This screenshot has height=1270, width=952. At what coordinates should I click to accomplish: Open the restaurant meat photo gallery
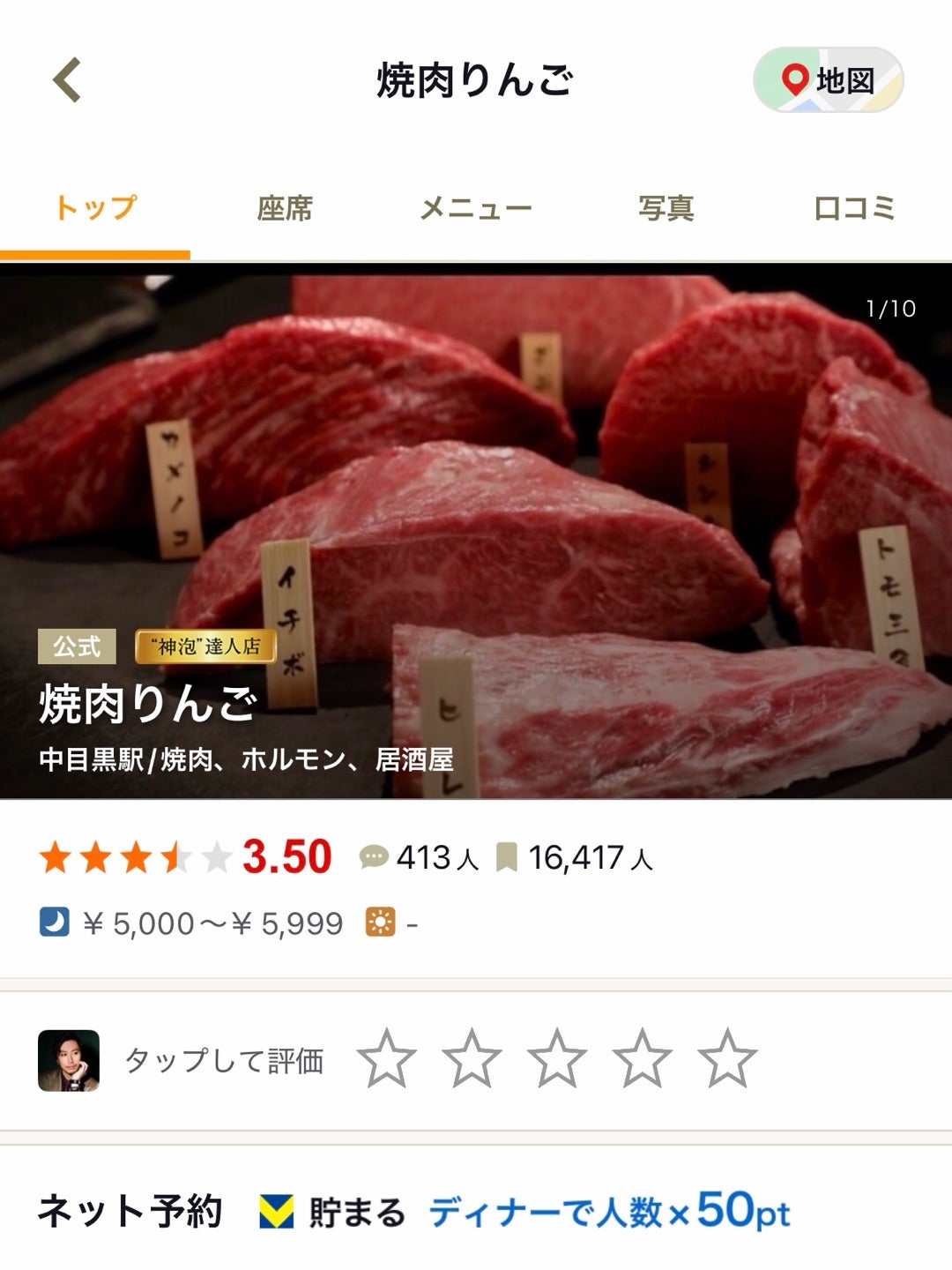[476, 494]
